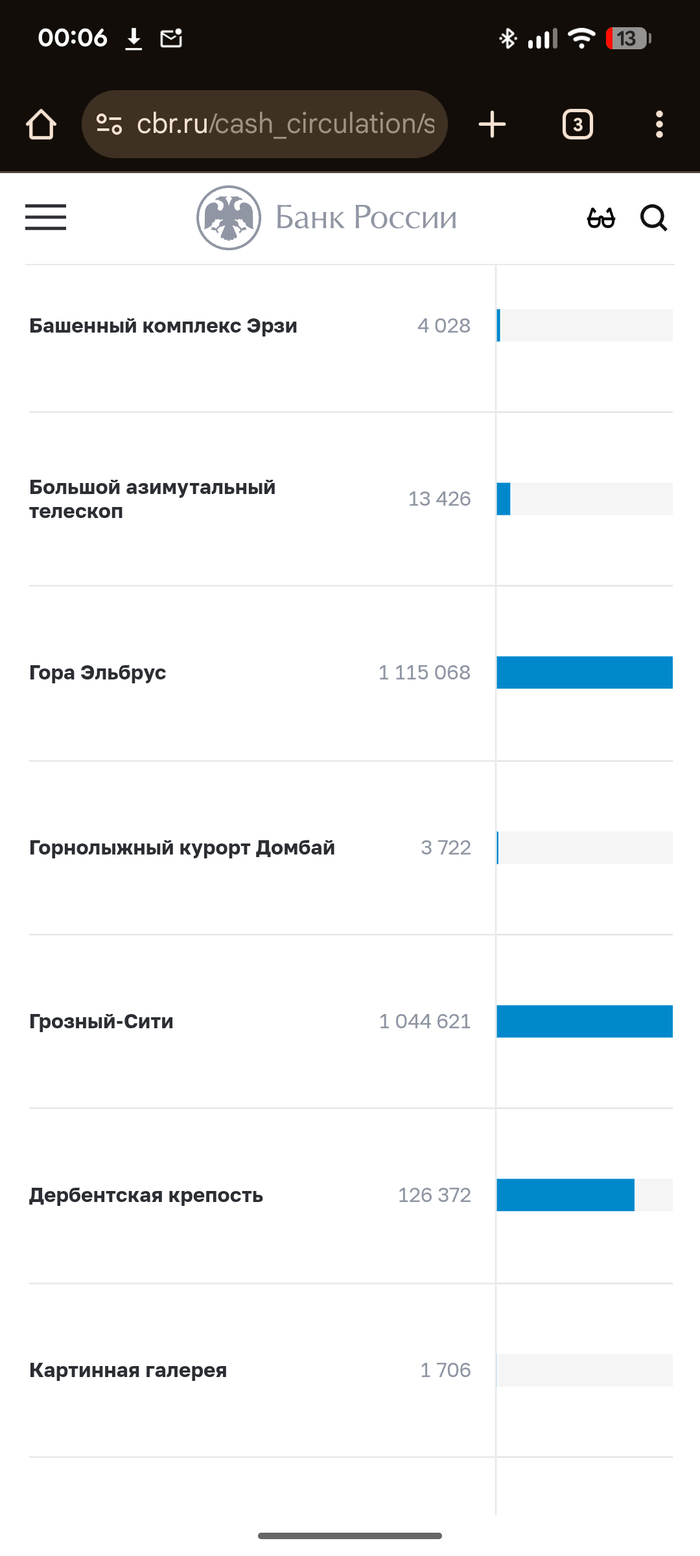Open the tab switcher showing 3 tabs
The width and height of the screenshot is (700, 1556).
pos(577,124)
